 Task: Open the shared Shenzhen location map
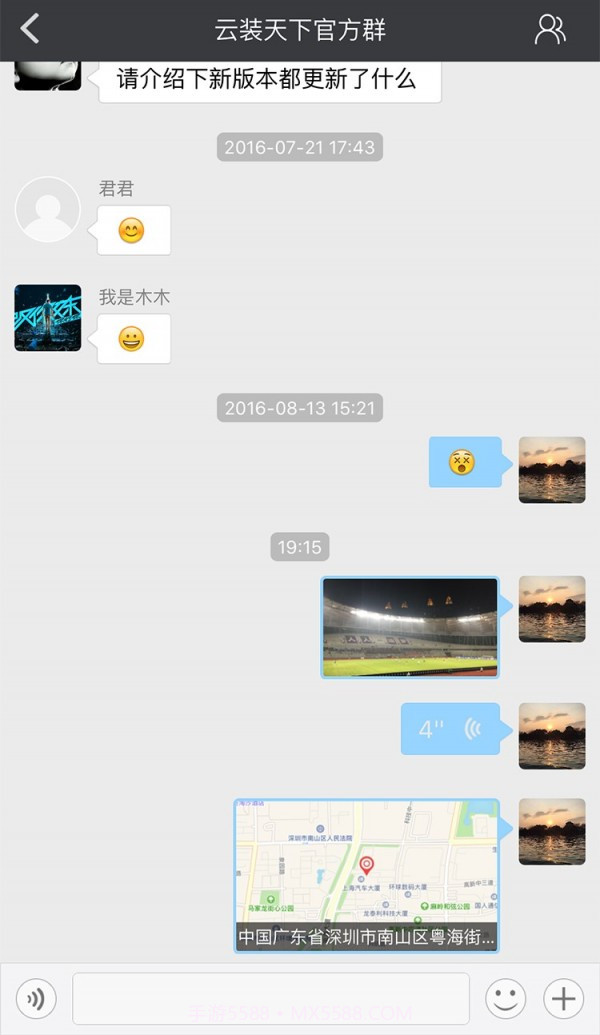pos(366,875)
